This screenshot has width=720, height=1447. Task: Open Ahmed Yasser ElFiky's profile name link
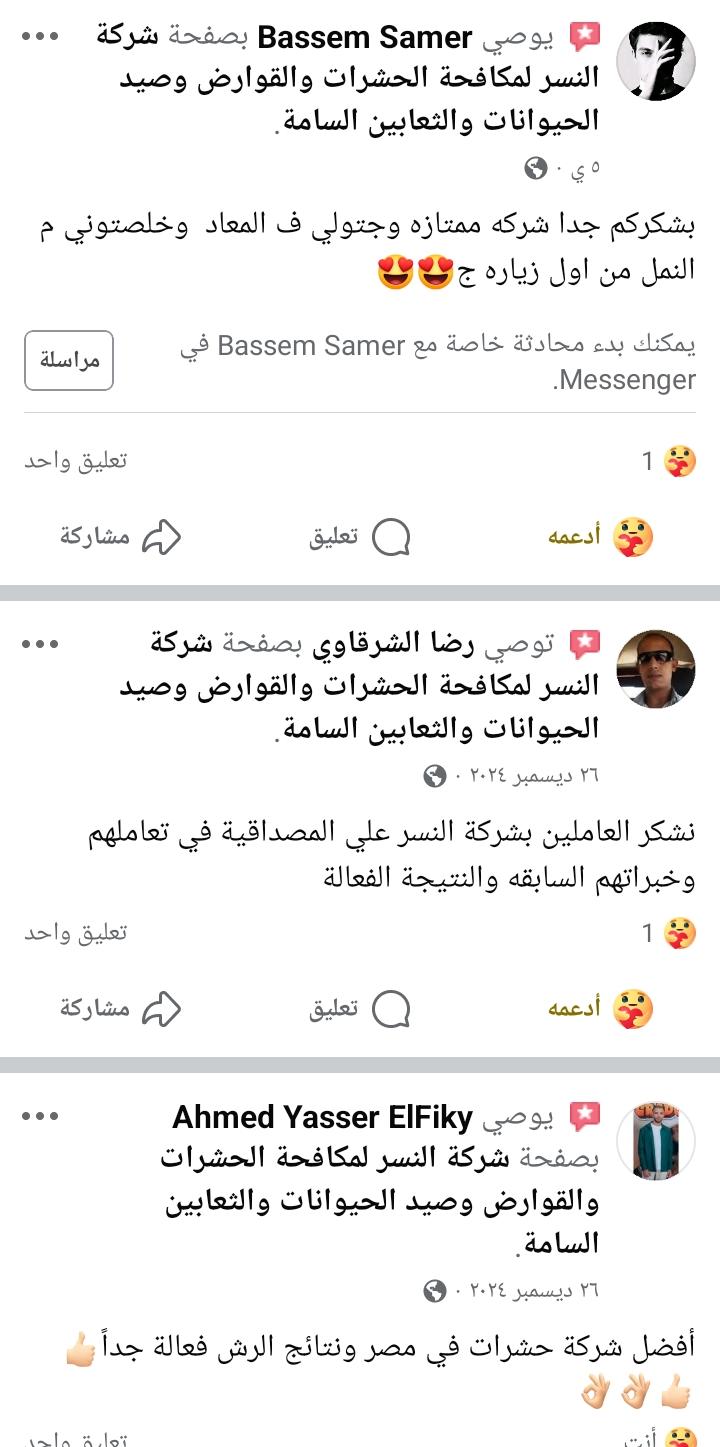pyautogui.click(x=322, y=1117)
